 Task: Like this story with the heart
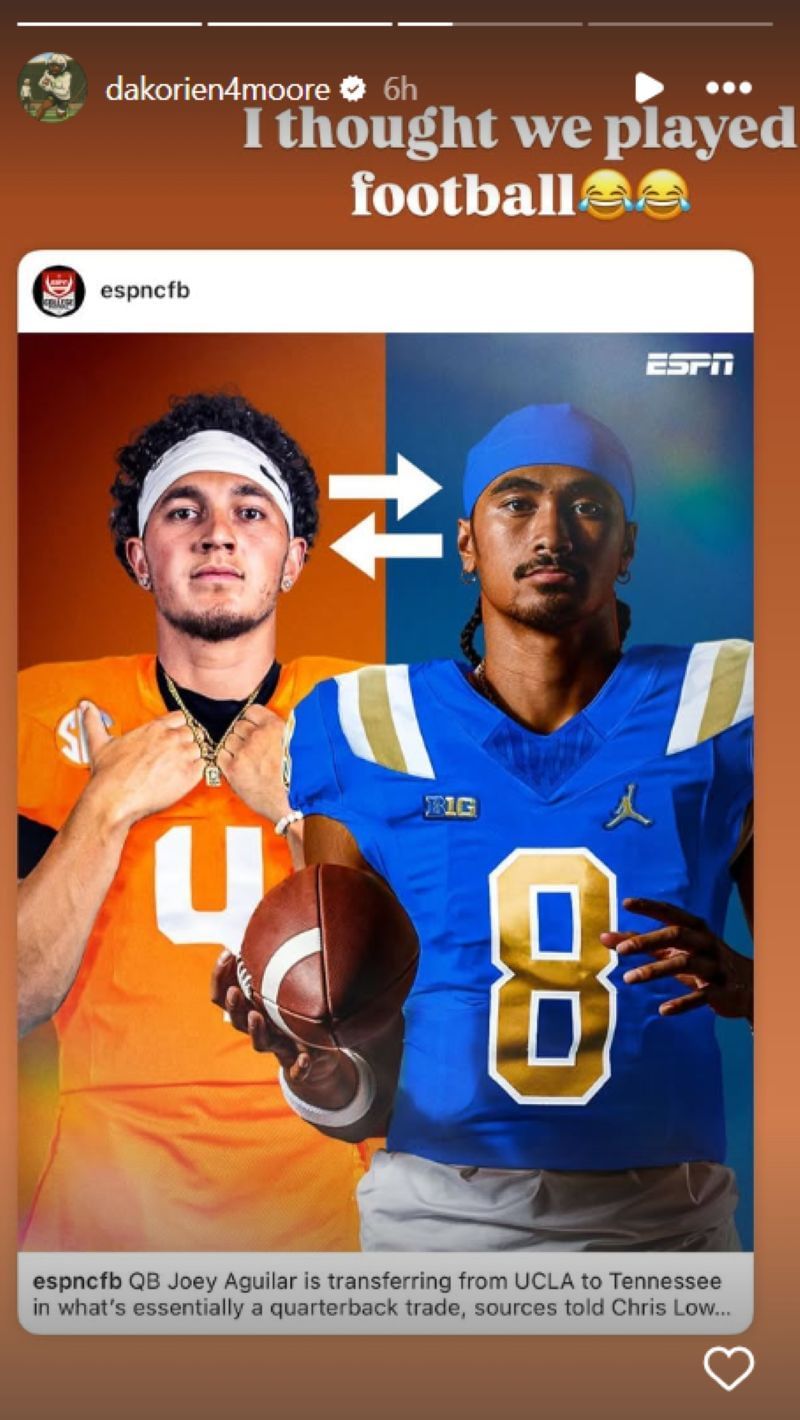[x=728, y=1368]
